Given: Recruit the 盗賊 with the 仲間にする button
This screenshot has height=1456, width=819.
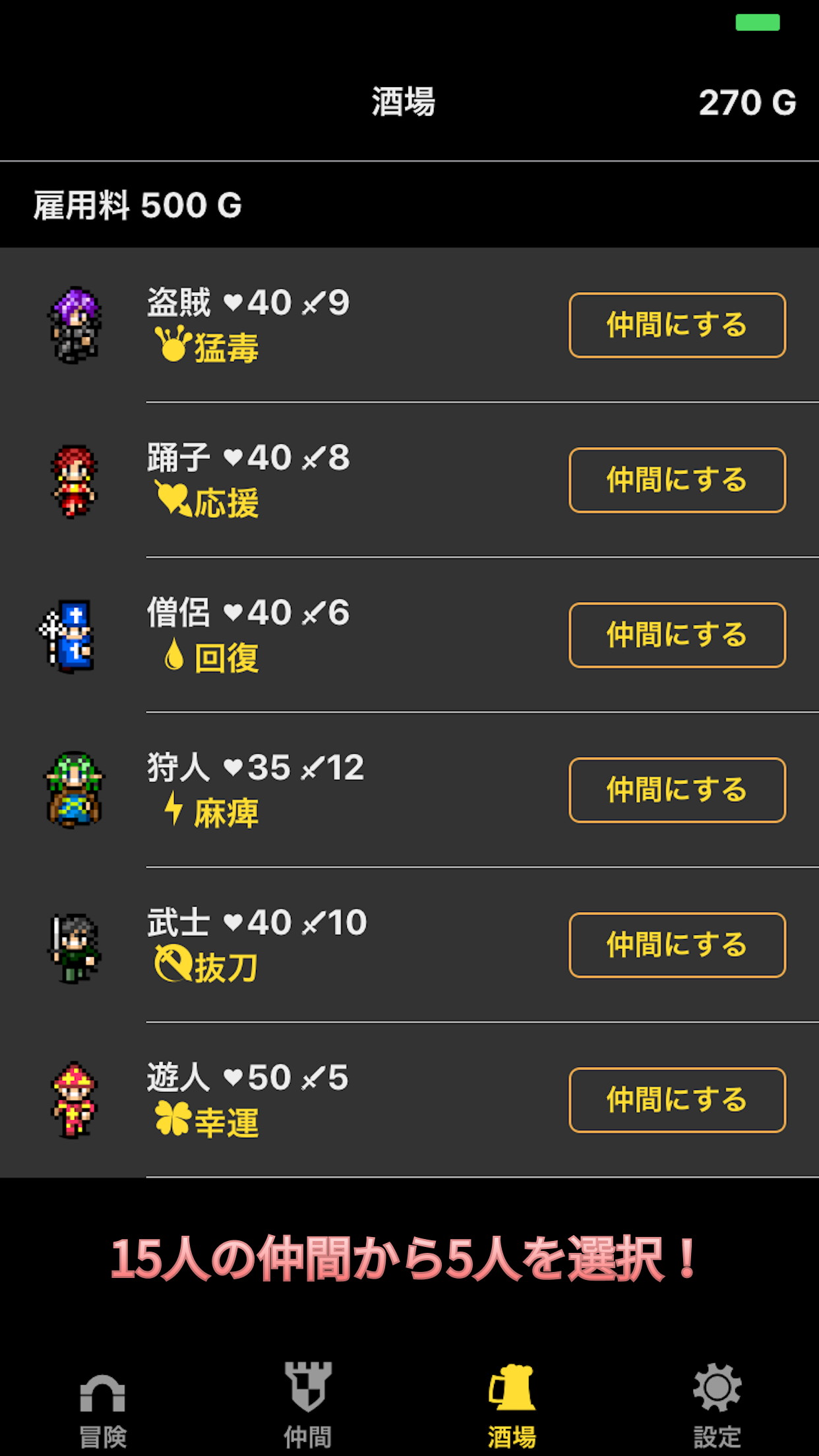Looking at the screenshot, I should pos(677,325).
